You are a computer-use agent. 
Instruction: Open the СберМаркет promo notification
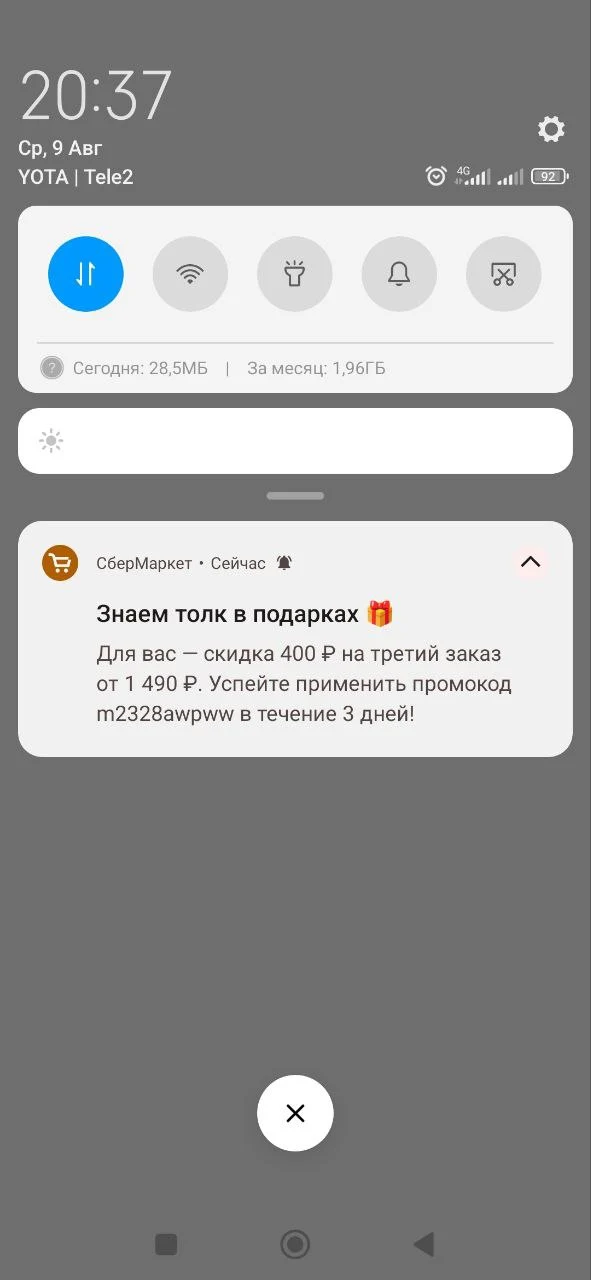click(295, 639)
